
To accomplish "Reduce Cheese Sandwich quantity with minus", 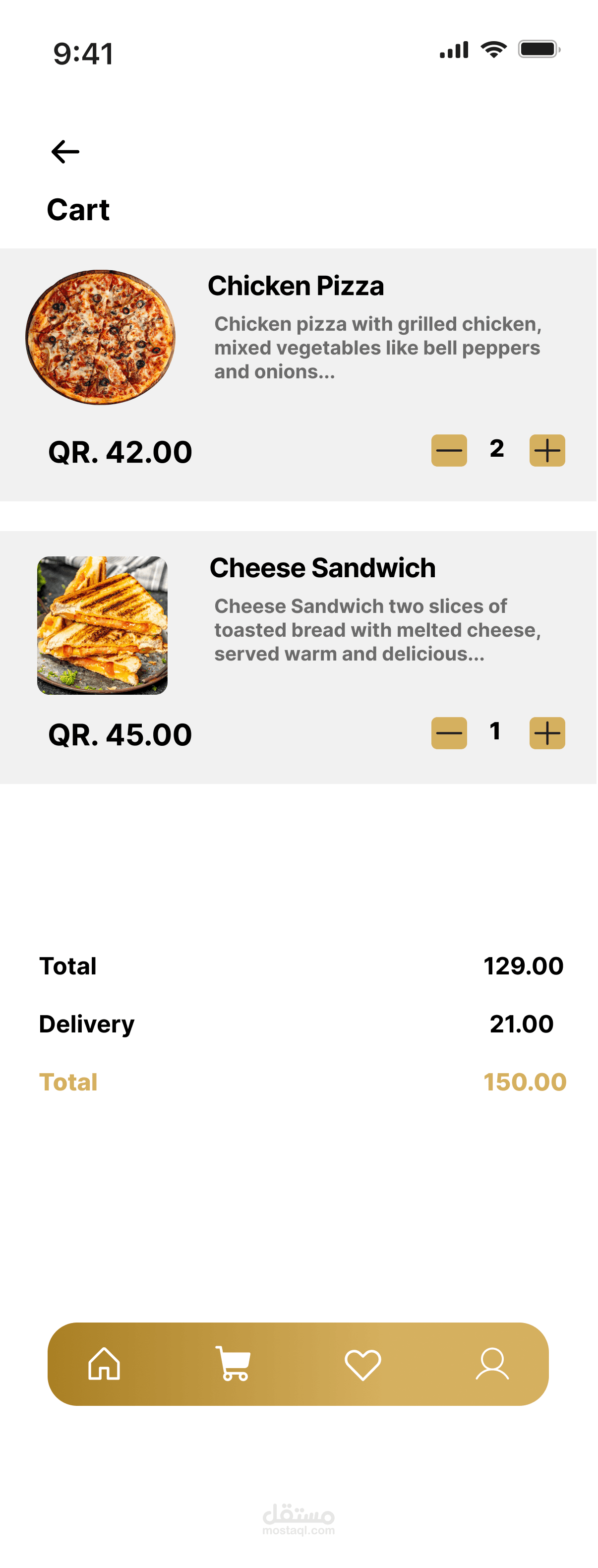I will coord(449,733).
